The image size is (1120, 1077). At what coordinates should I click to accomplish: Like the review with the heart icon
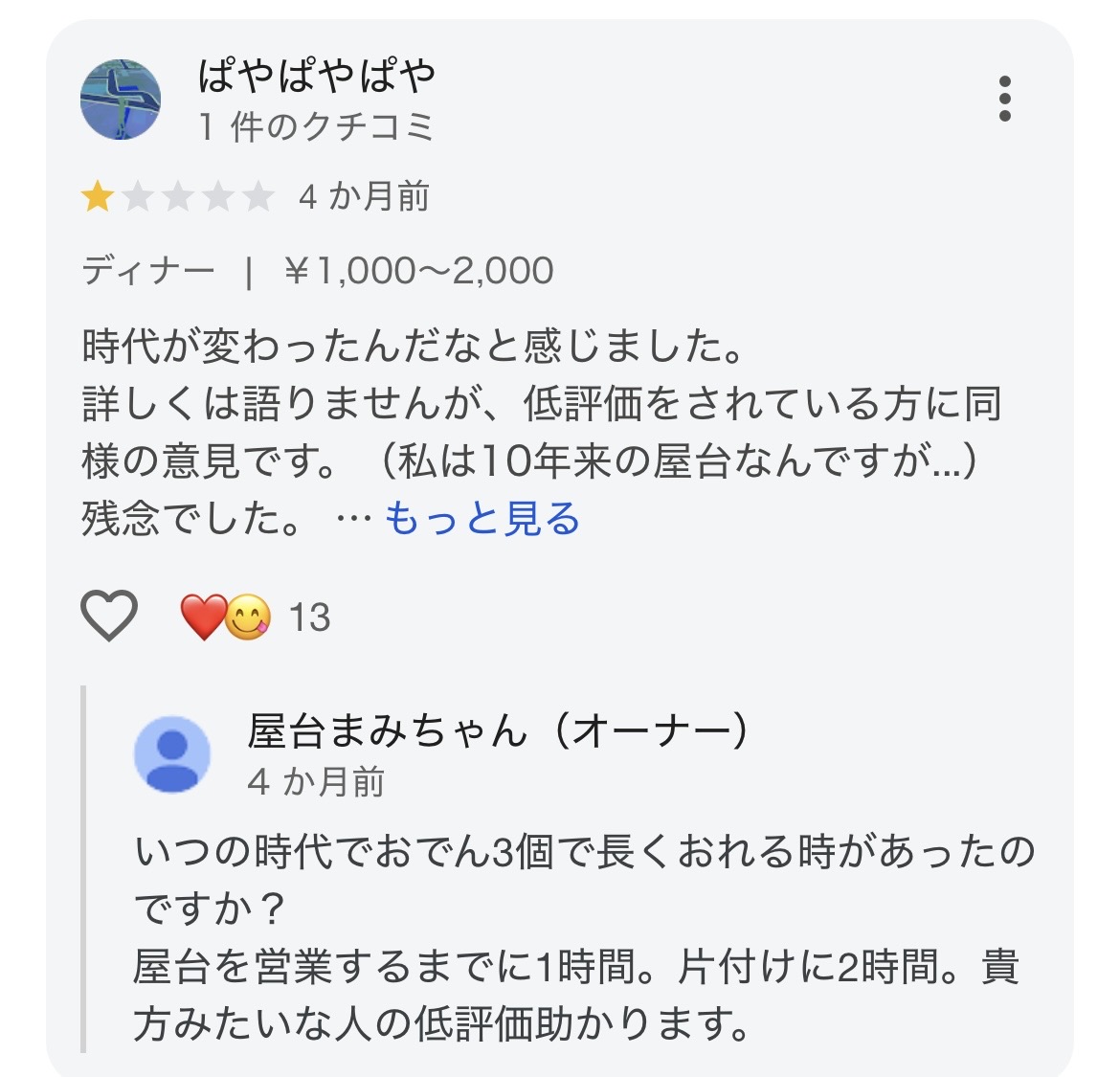point(109,616)
